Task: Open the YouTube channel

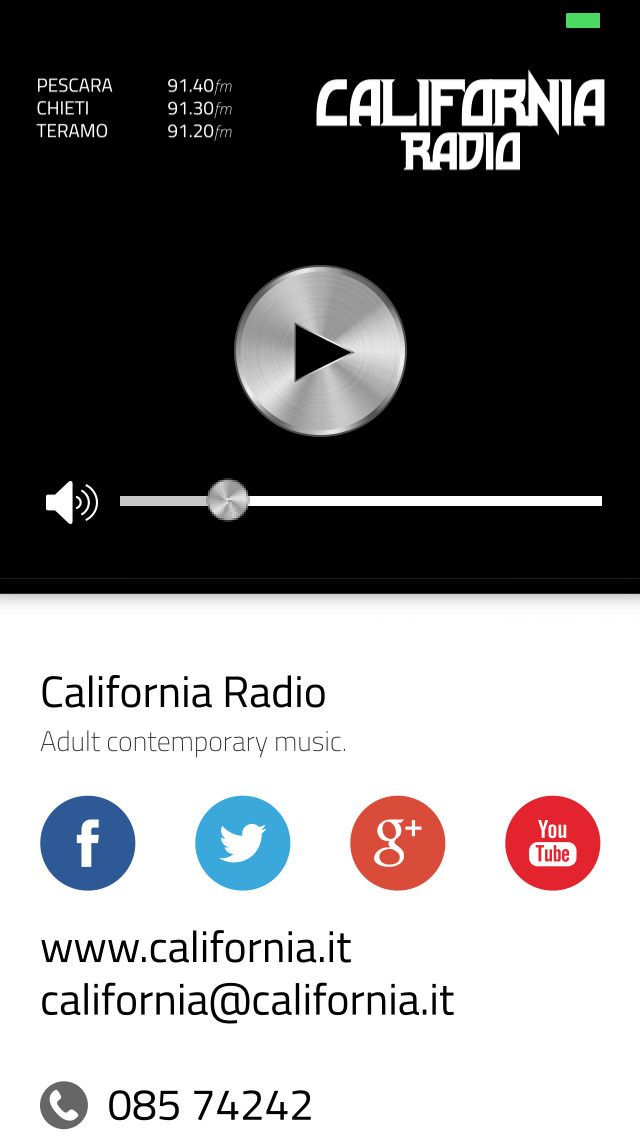Action: 553,843
